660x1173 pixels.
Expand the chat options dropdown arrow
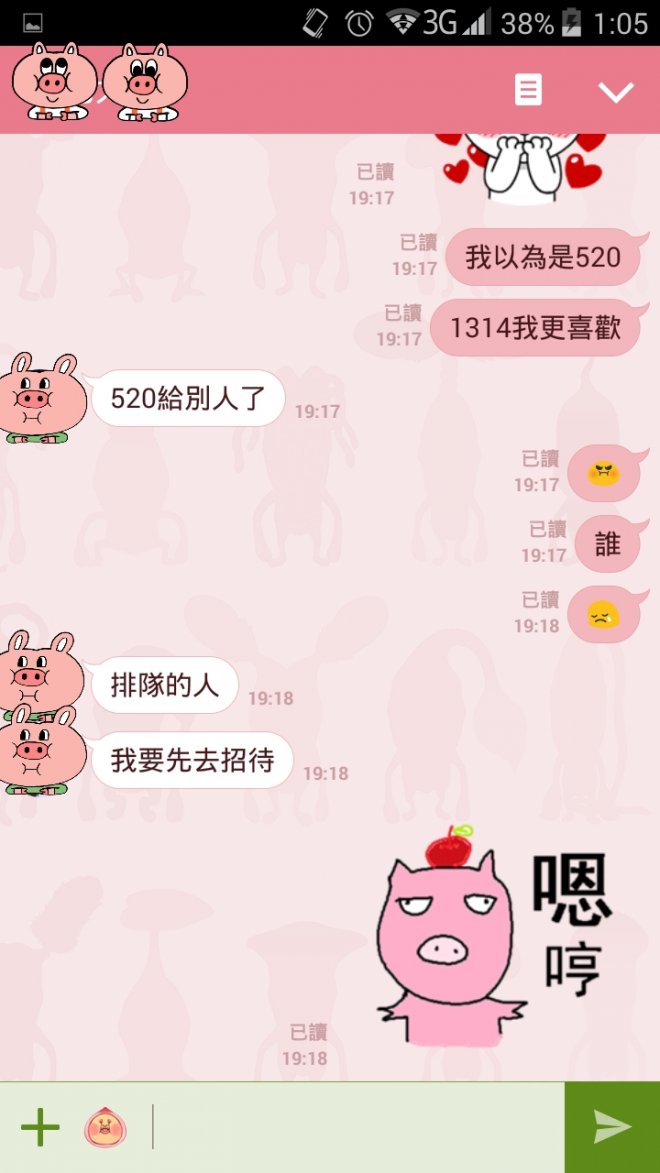615,91
